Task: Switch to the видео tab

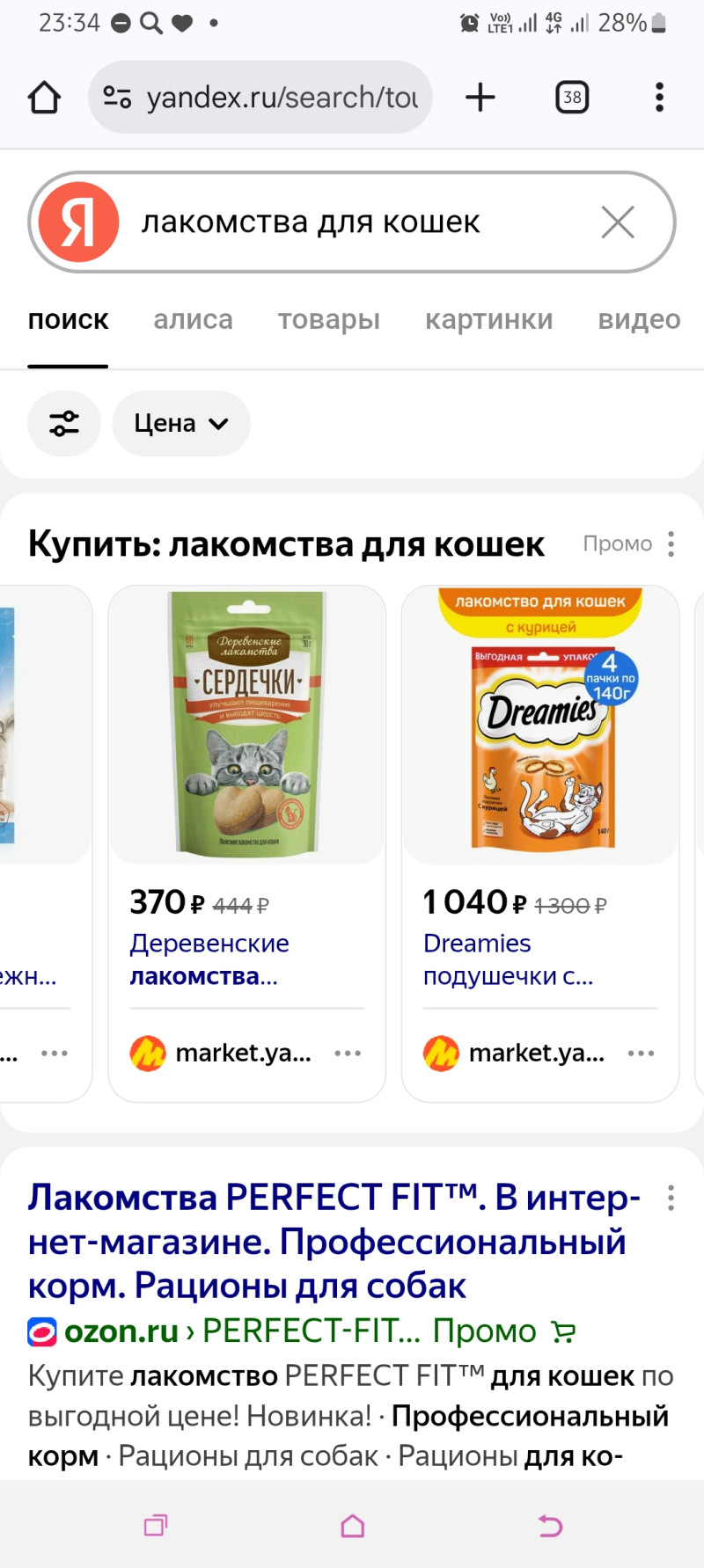Action: 639,320
